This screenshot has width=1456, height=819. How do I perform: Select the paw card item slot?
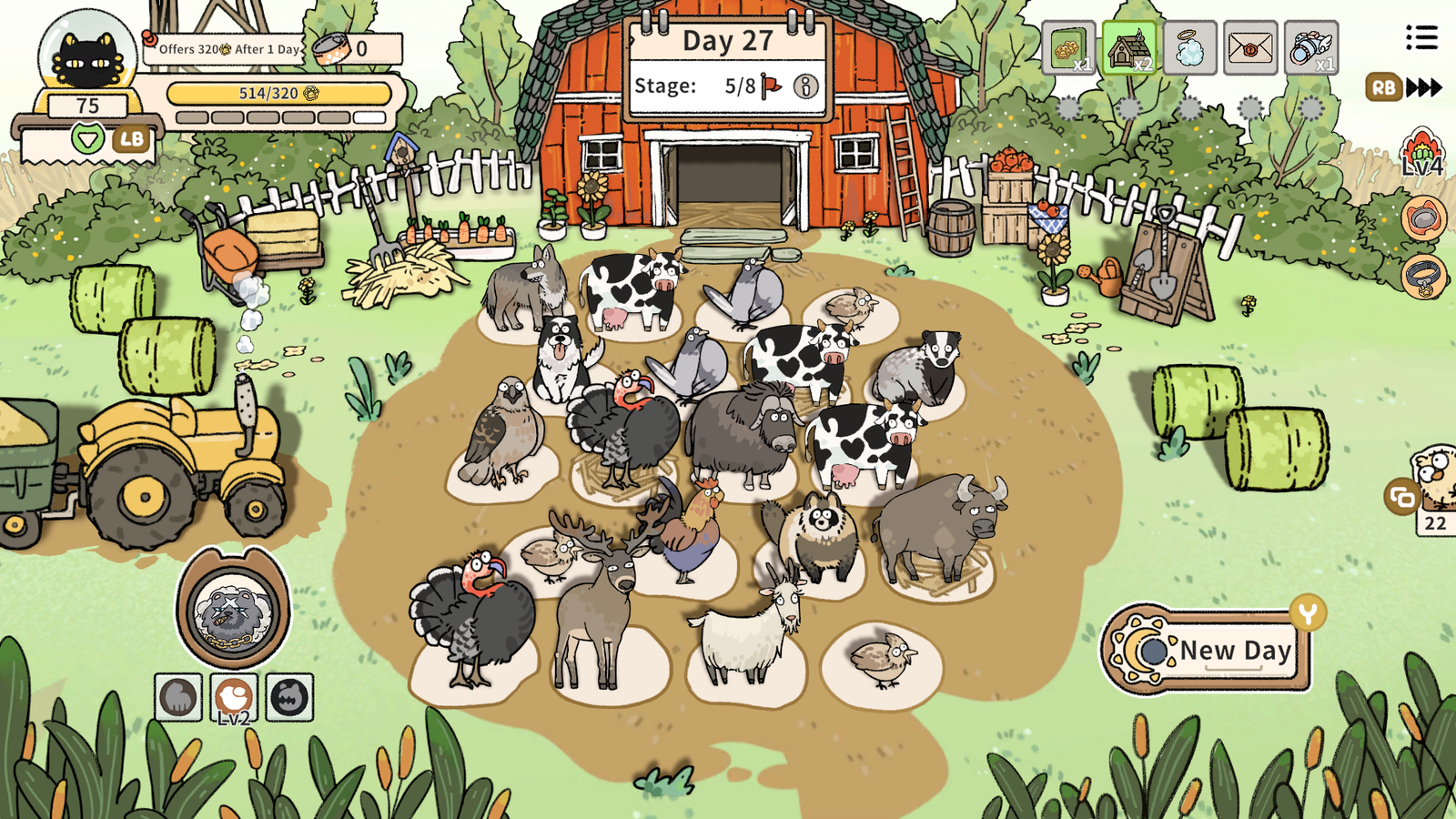pyautogui.click(x=1068, y=47)
